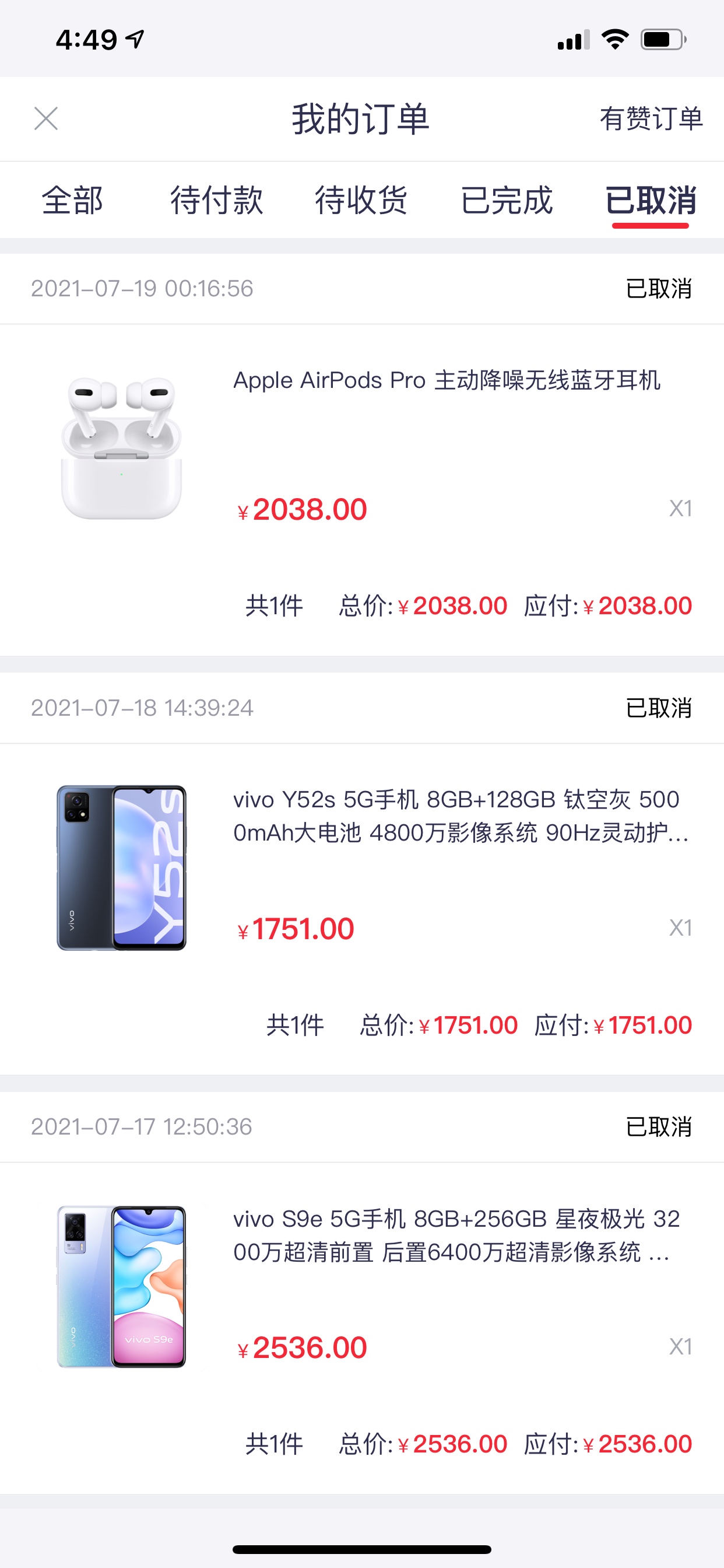Open the vivo Y52s 5G order
Image resolution: width=724 pixels, height=1568 pixels.
pyautogui.click(x=362, y=873)
